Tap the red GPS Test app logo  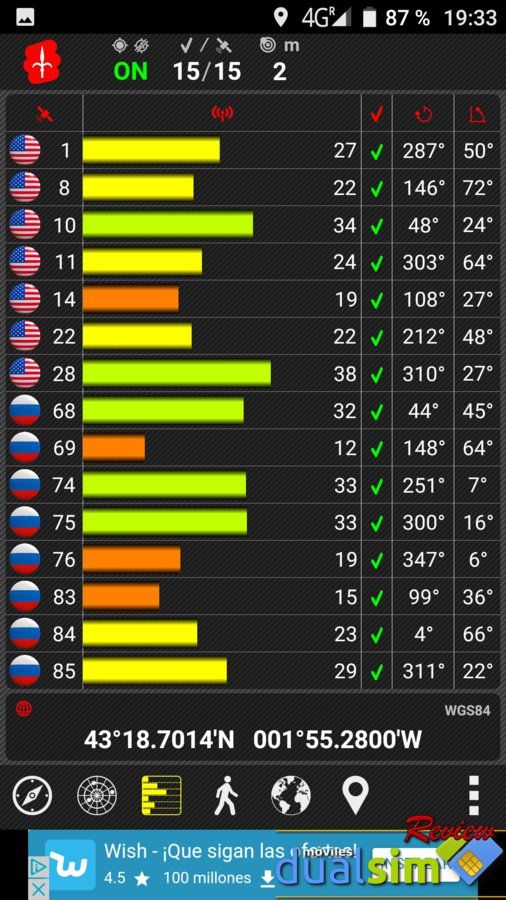(41, 61)
